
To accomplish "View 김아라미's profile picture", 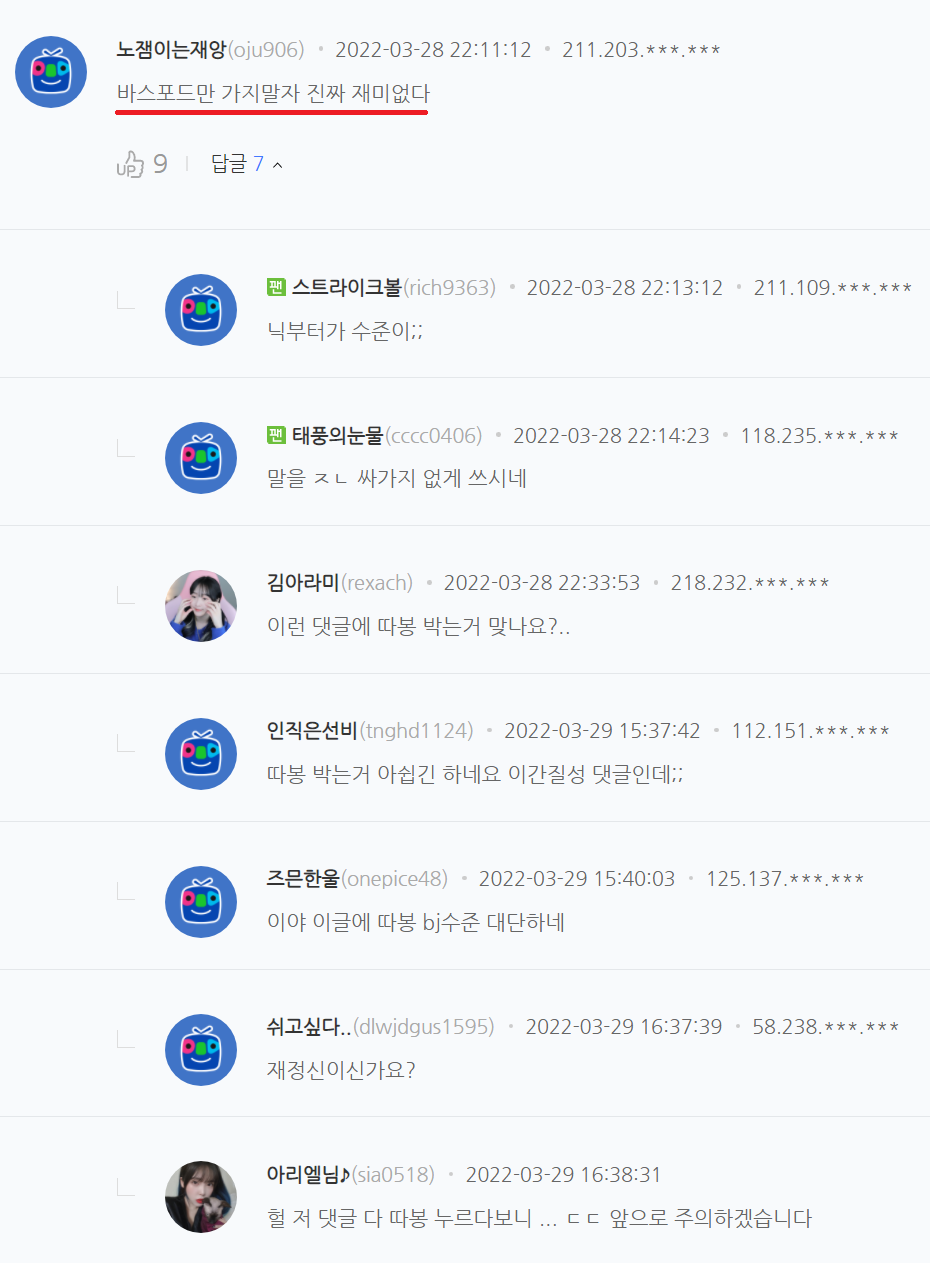I will pos(201,606).
